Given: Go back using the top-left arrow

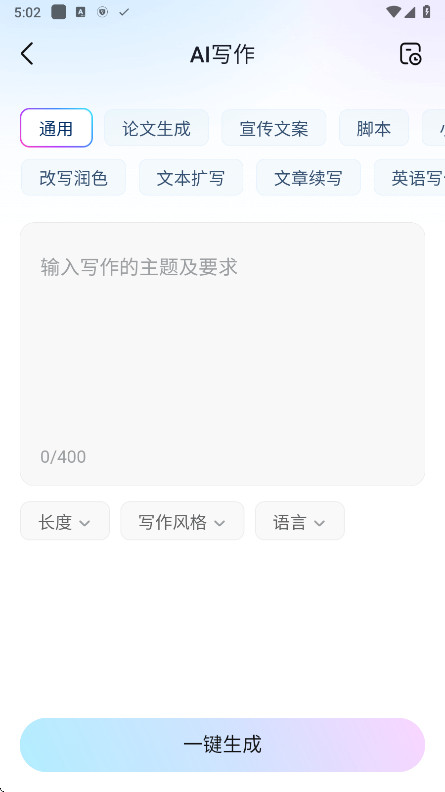Looking at the screenshot, I should [x=27, y=54].
